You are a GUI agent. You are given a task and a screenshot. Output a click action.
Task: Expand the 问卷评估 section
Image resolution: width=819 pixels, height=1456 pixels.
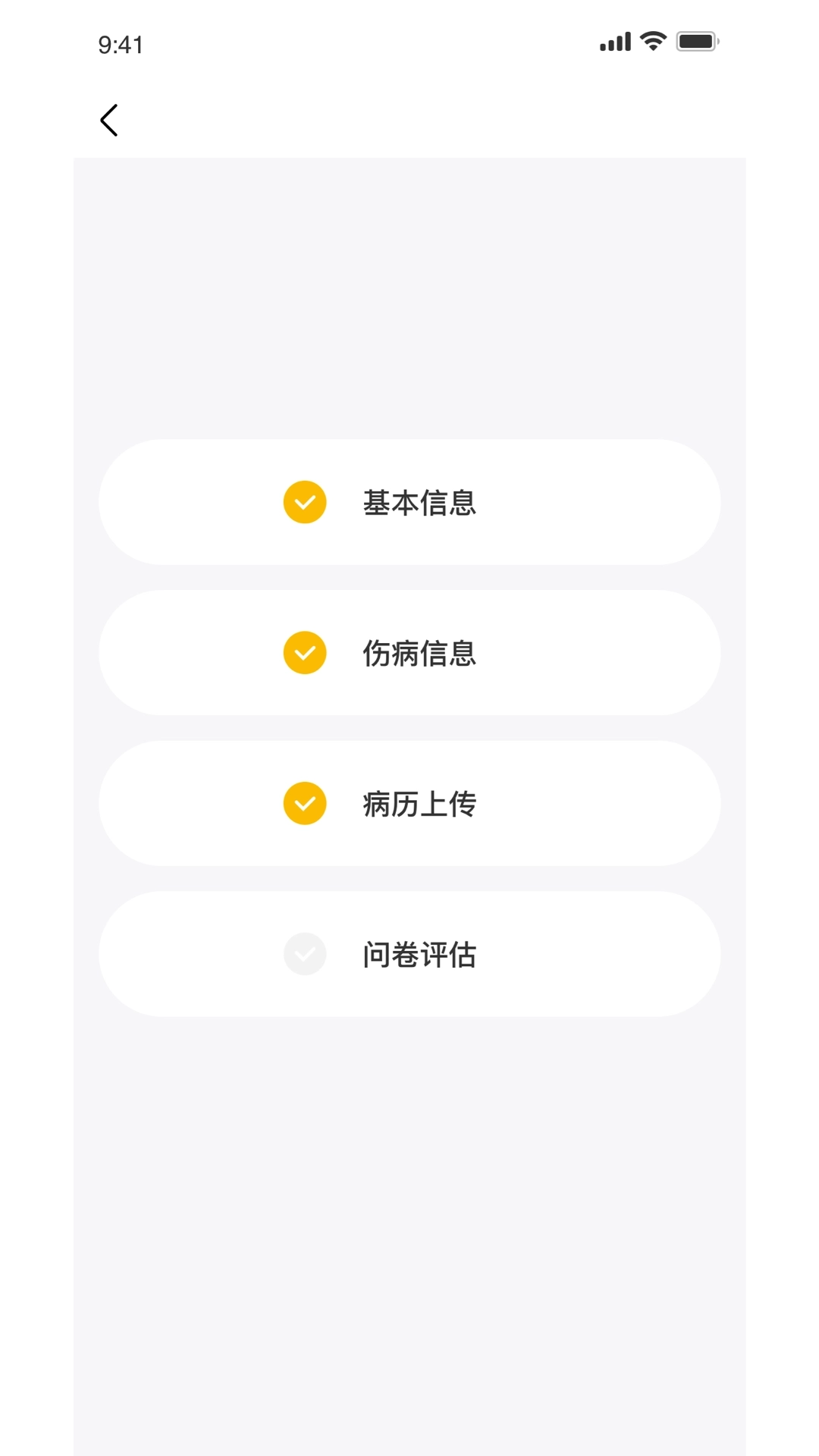(x=409, y=953)
